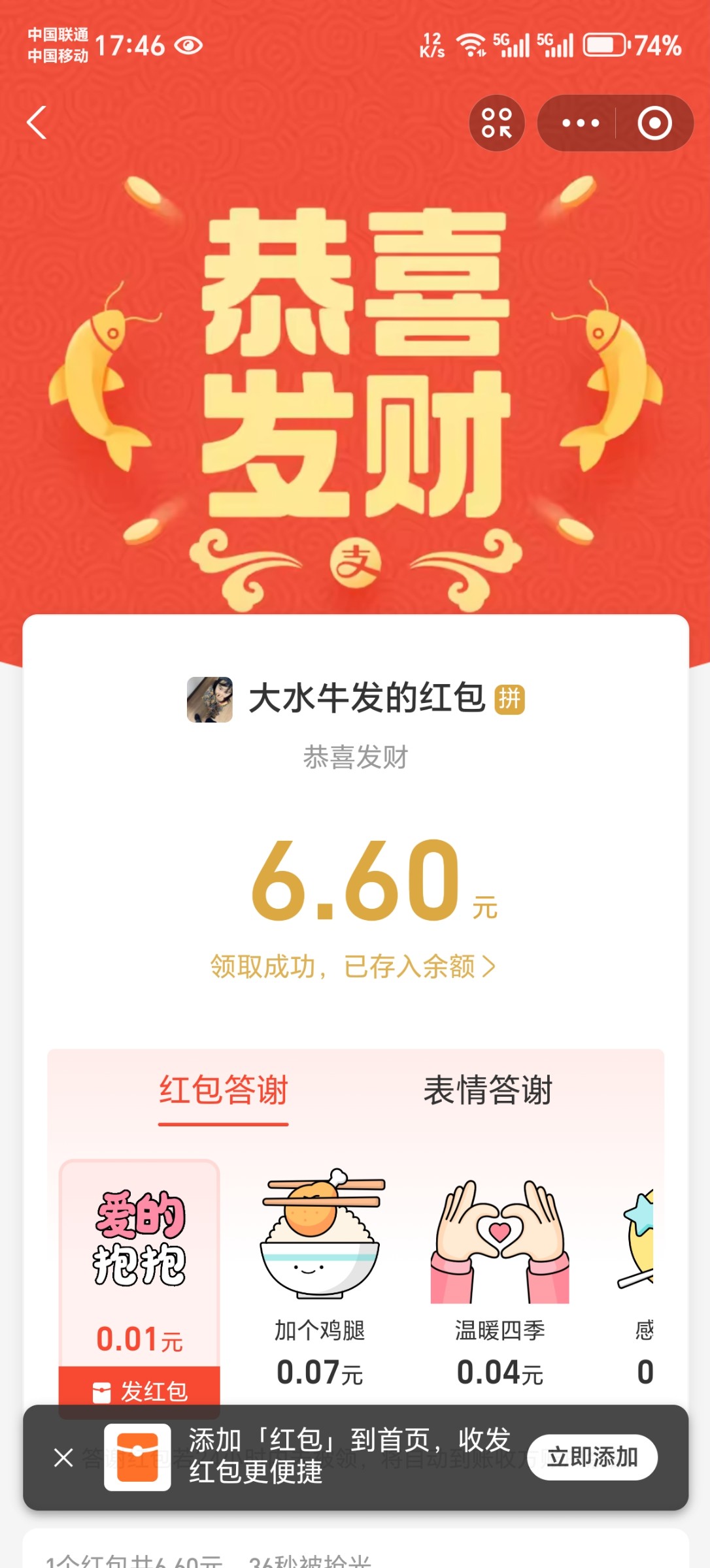Switch to the 表情答谢 tab
Viewport: 710px width, 1568px height.
(x=488, y=1090)
